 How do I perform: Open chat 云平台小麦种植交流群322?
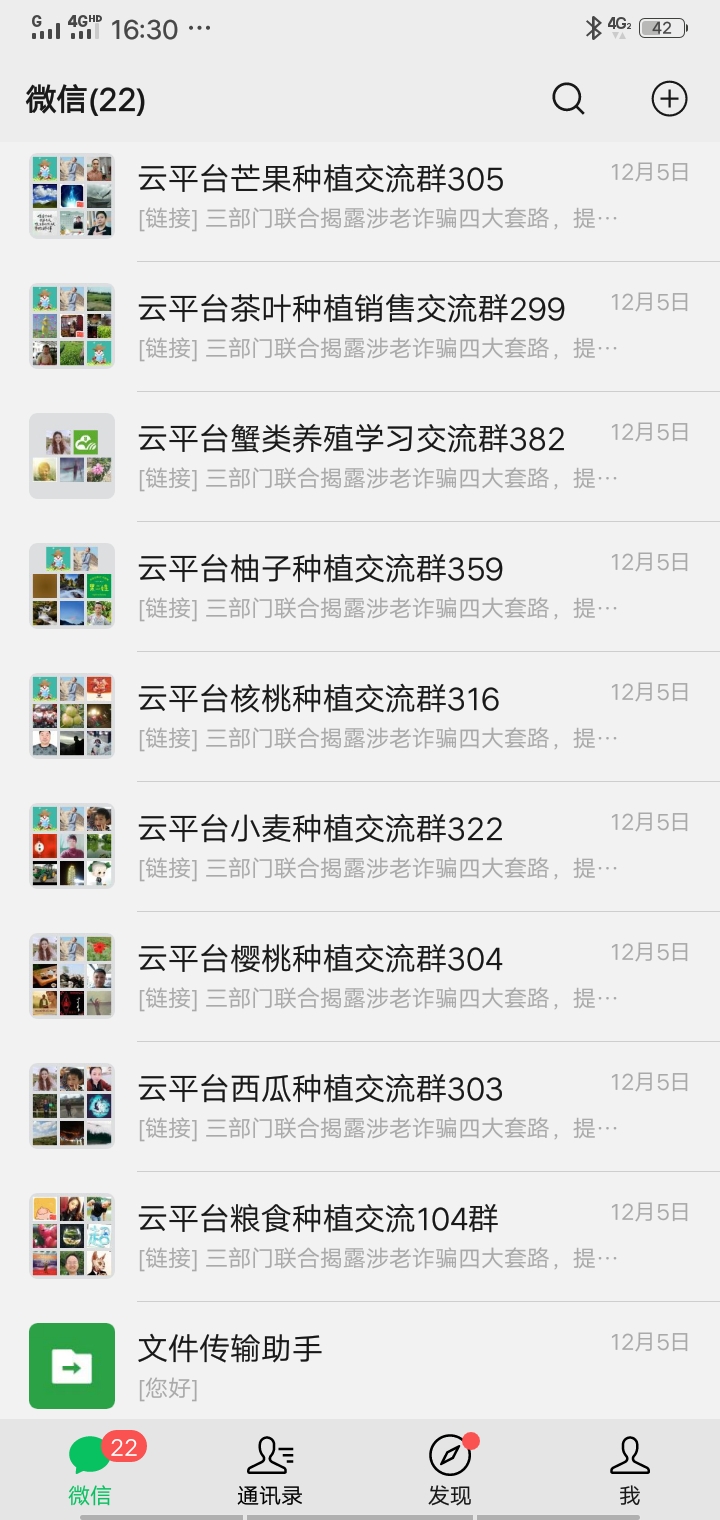360,847
